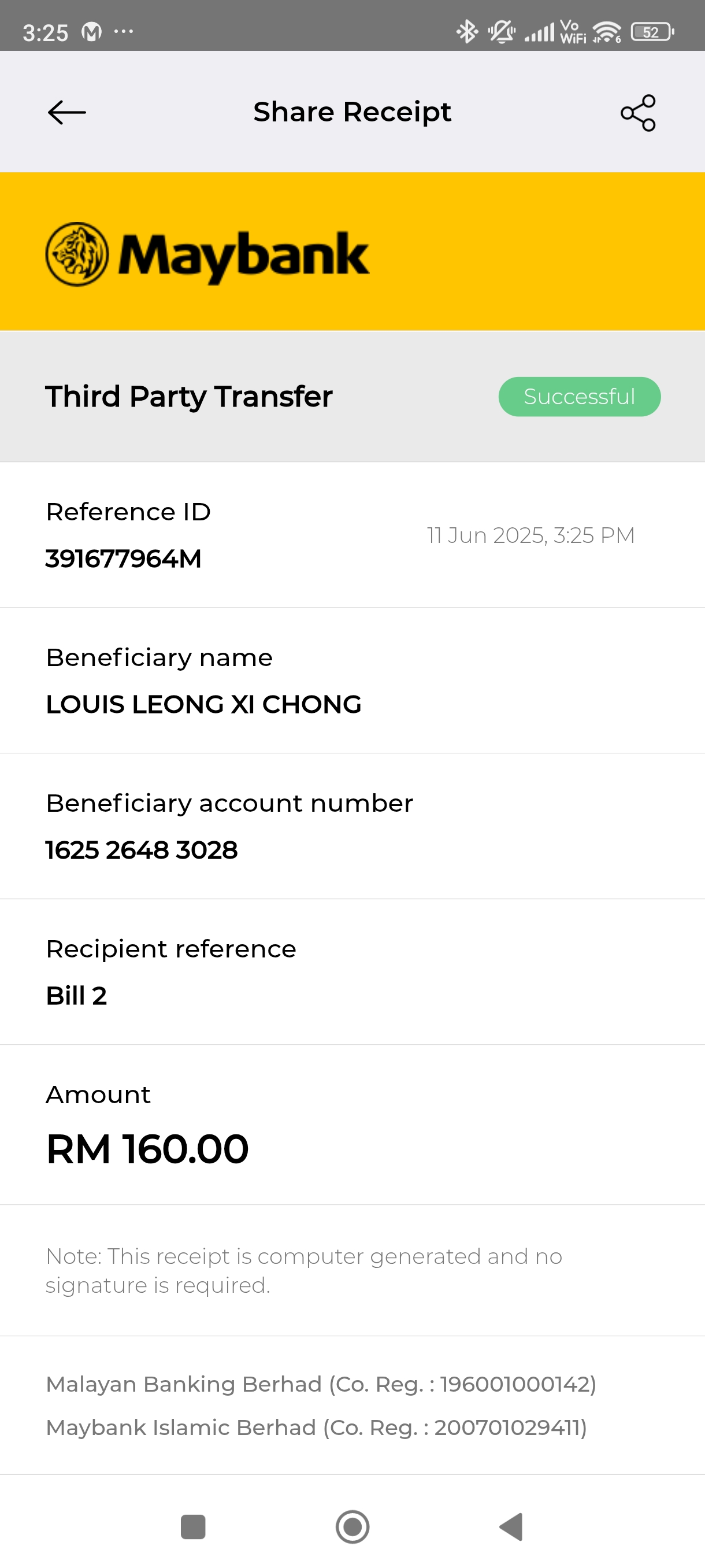
Task: Open the recent apps view
Action: click(193, 1526)
